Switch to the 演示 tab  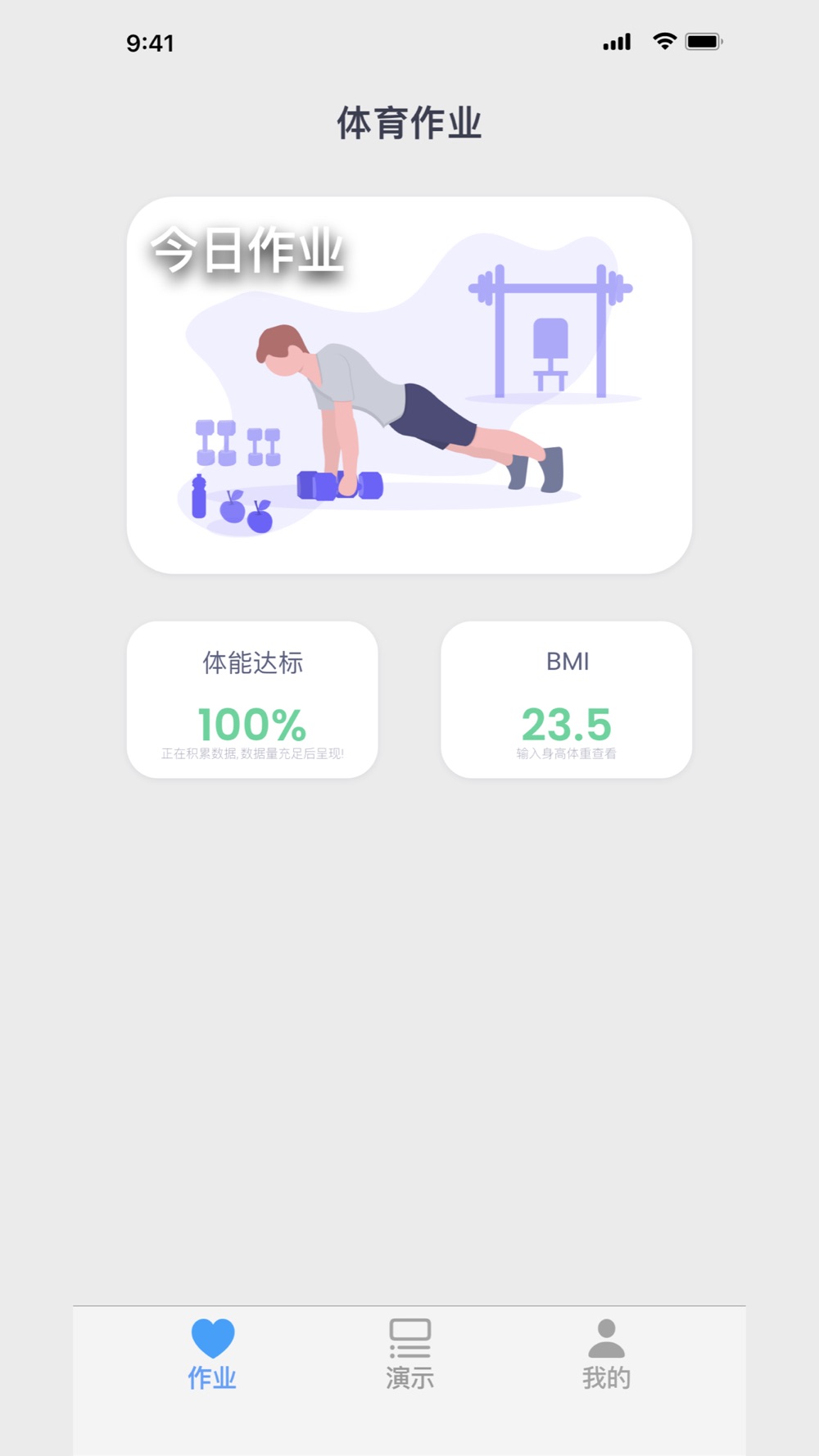409,1354
